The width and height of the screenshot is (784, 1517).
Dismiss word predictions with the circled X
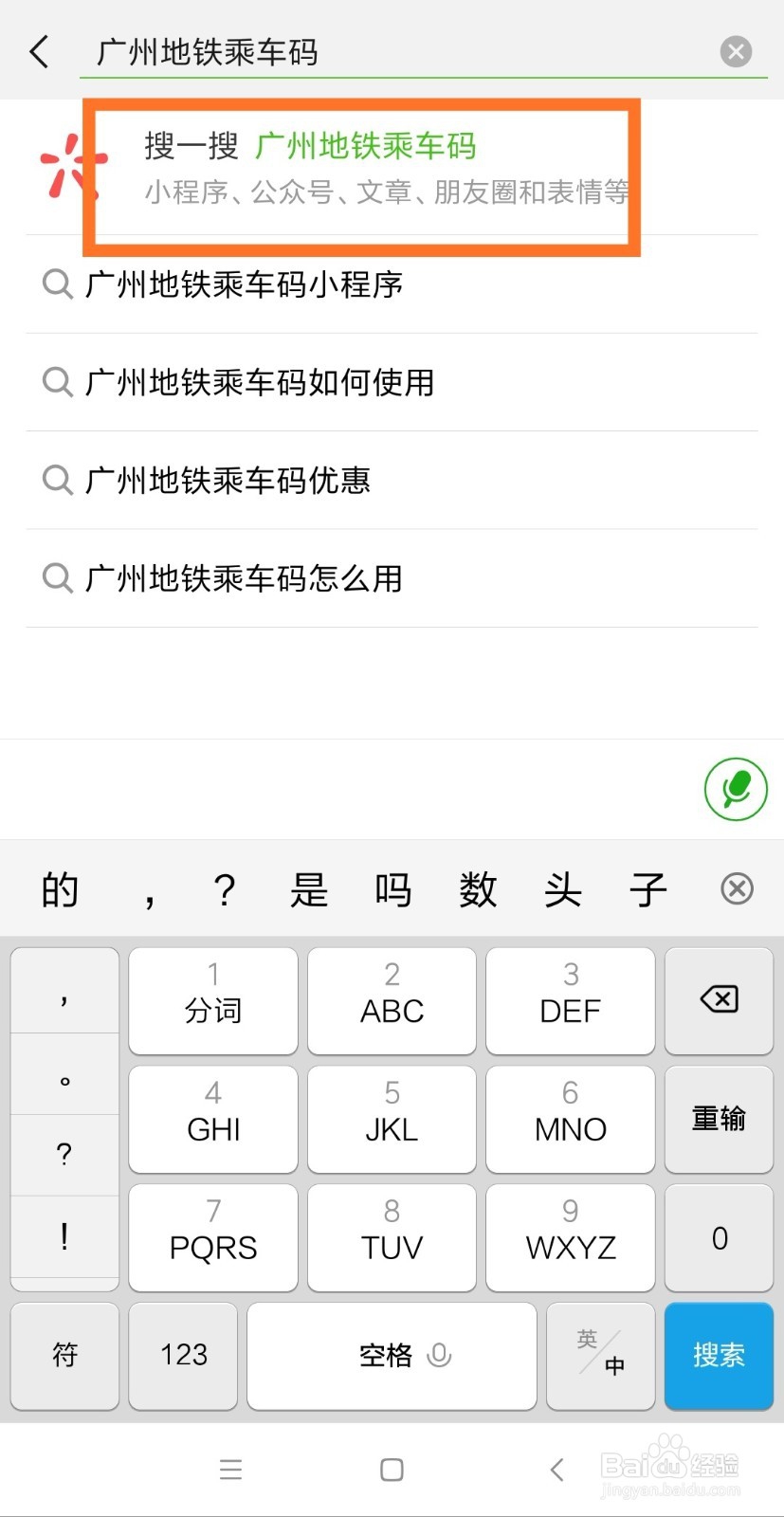pos(737,888)
